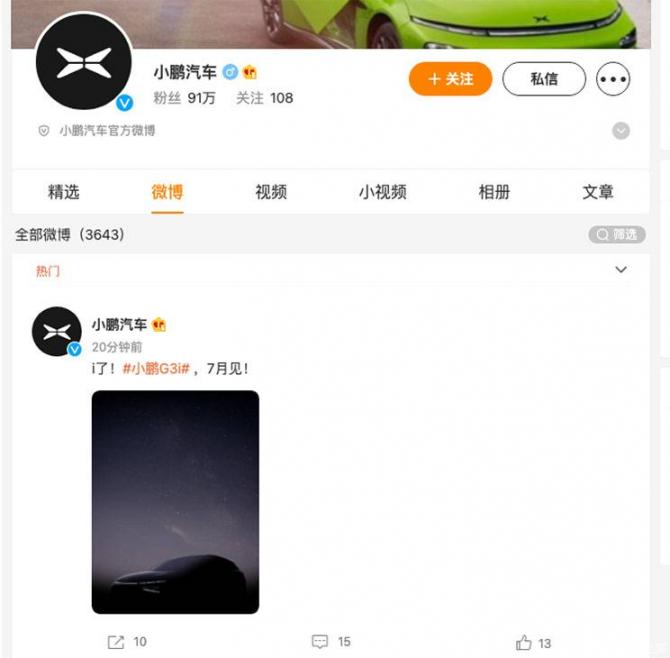Repost the G3i post
Viewport: 670px width, 658px height.
tap(126, 641)
